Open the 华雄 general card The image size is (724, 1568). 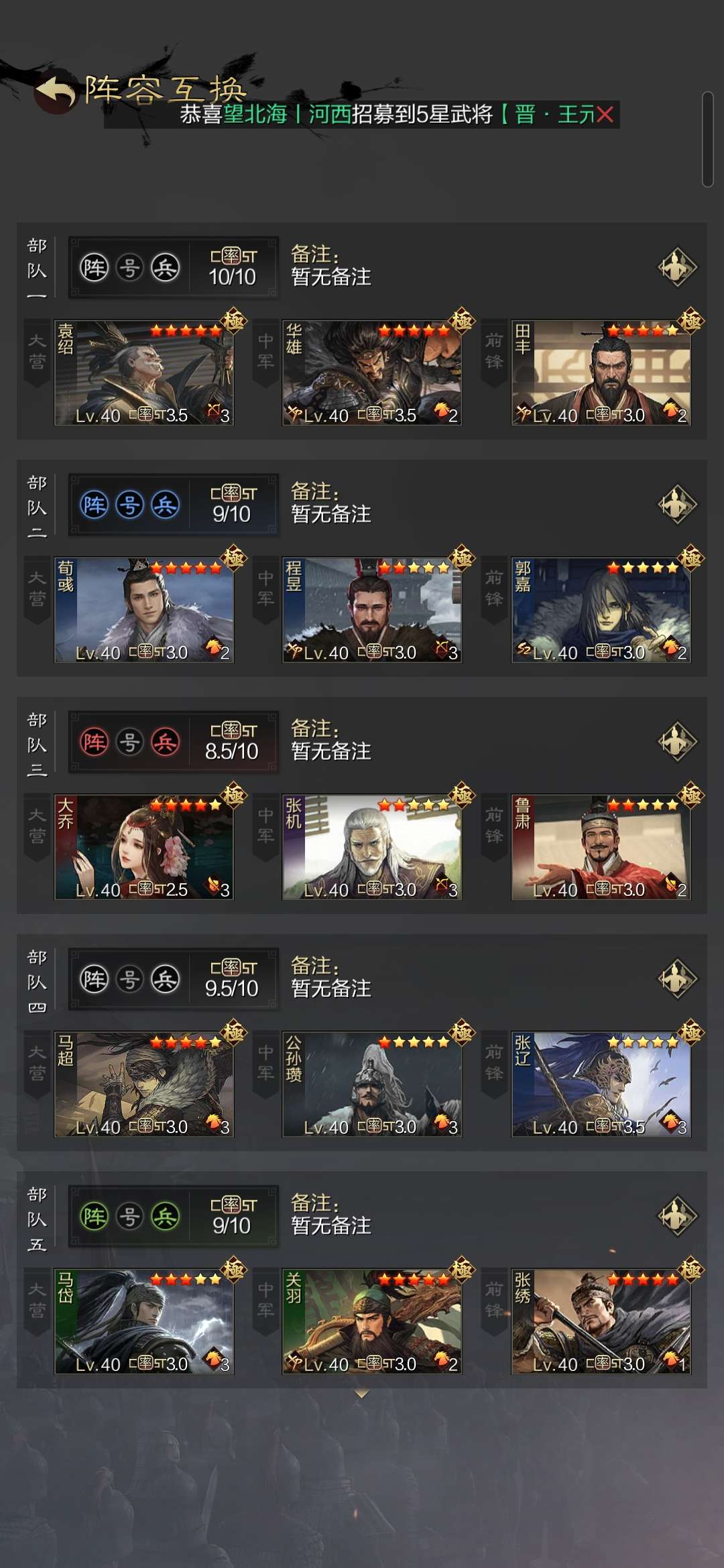tap(372, 373)
